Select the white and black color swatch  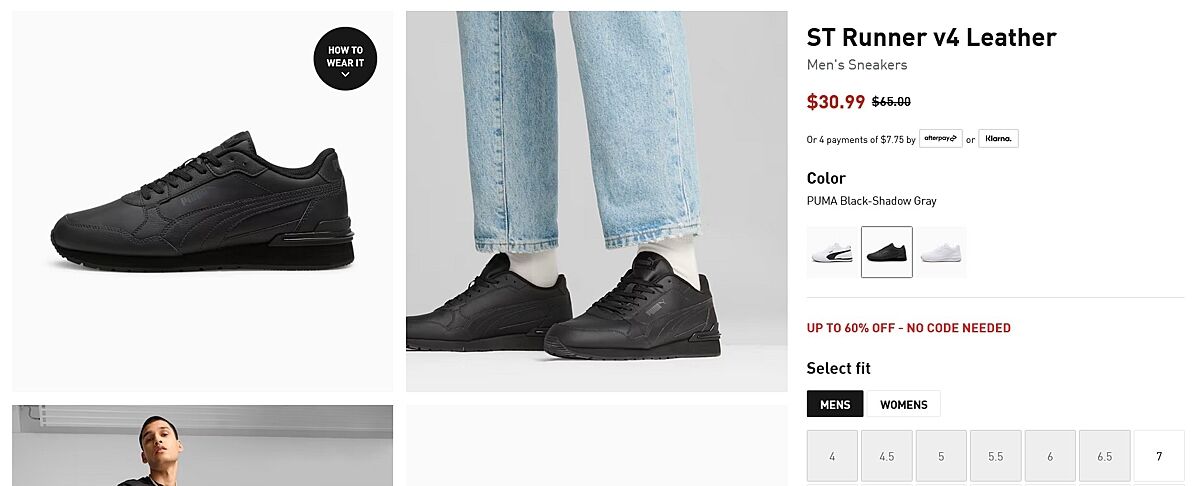(832, 252)
